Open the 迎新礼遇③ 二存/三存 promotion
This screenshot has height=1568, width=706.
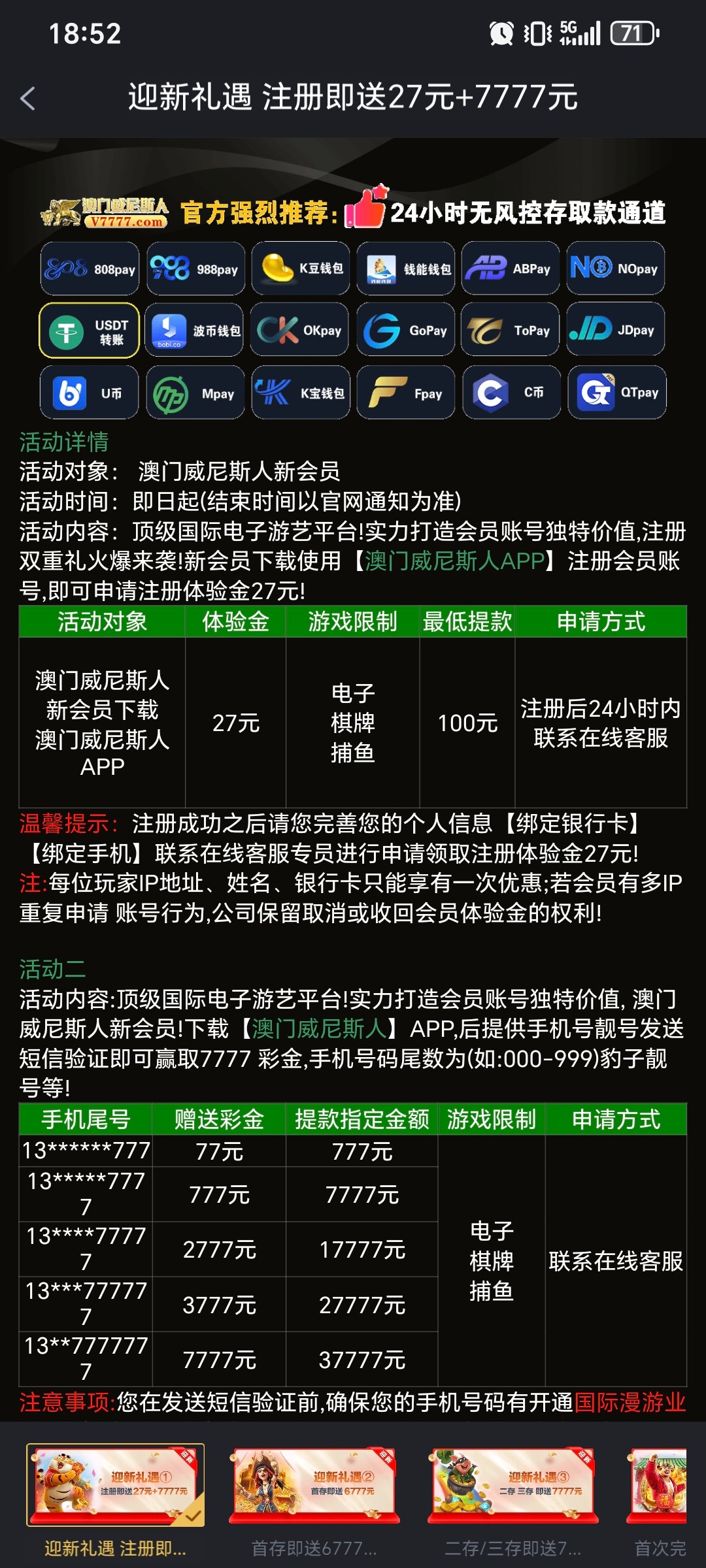pos(513,1485)
